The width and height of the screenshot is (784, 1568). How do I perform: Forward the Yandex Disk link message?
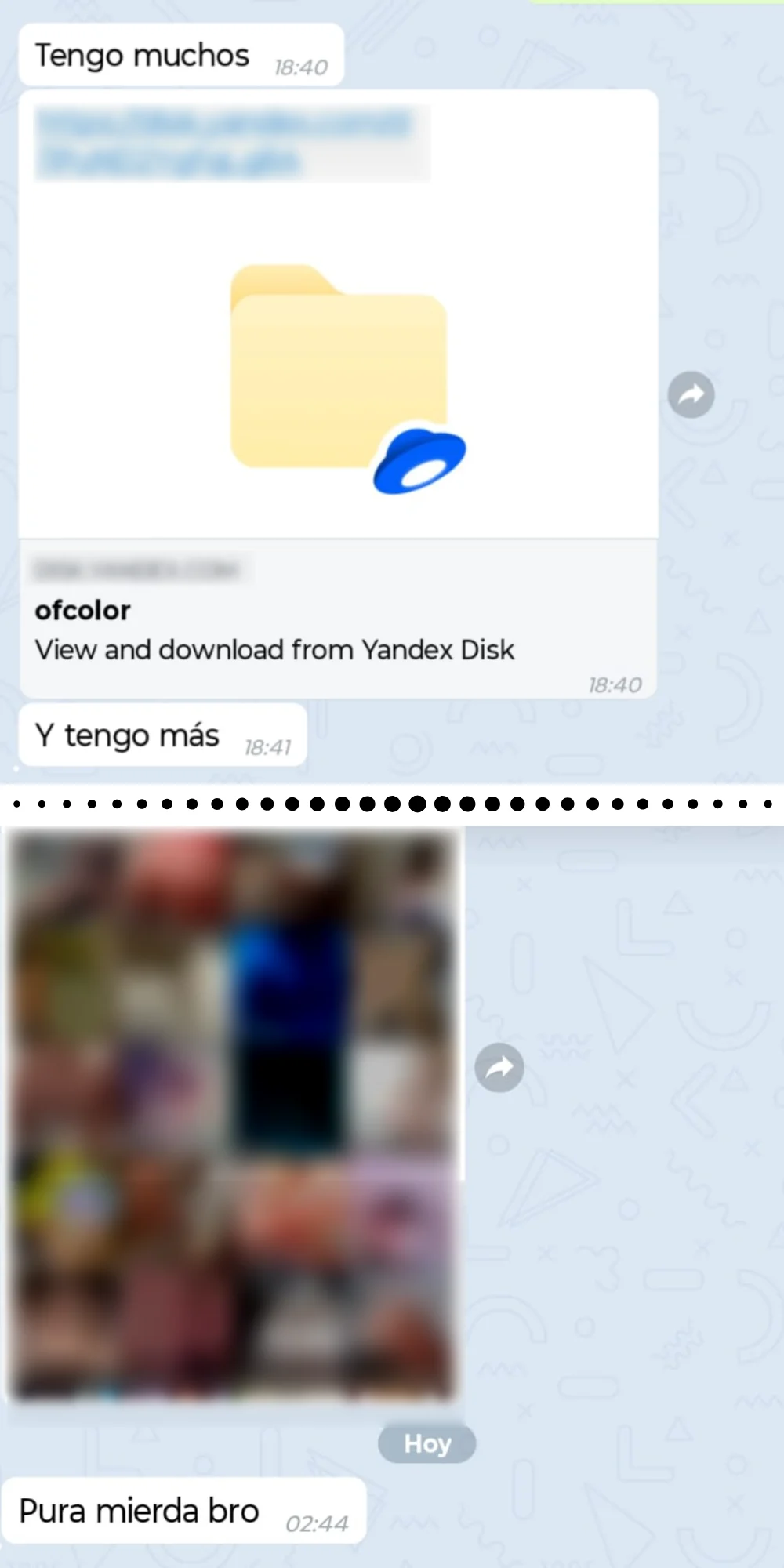(x=691, y=394)
